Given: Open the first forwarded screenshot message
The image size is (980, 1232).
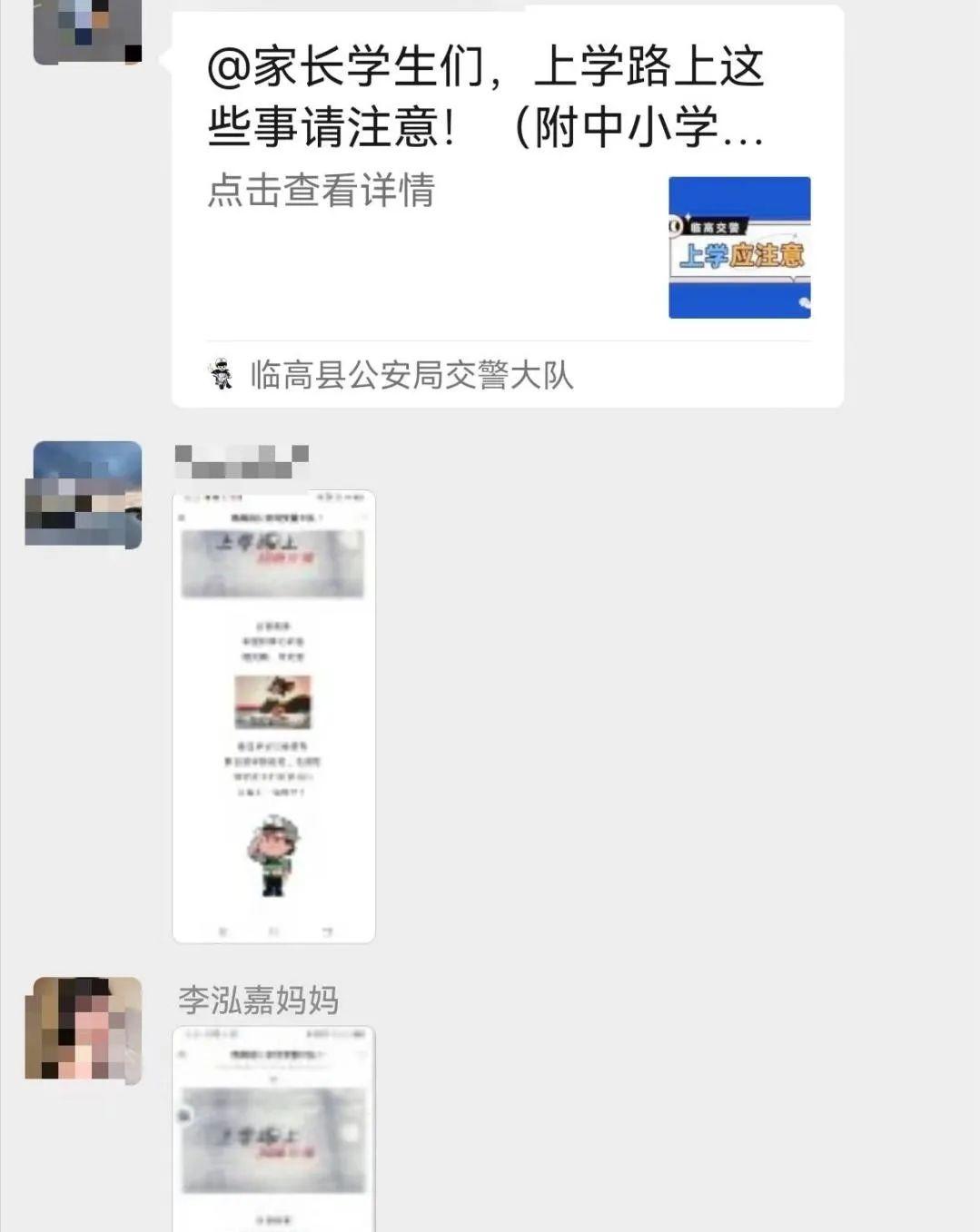Looking at the screenshot, I should 272,717.
